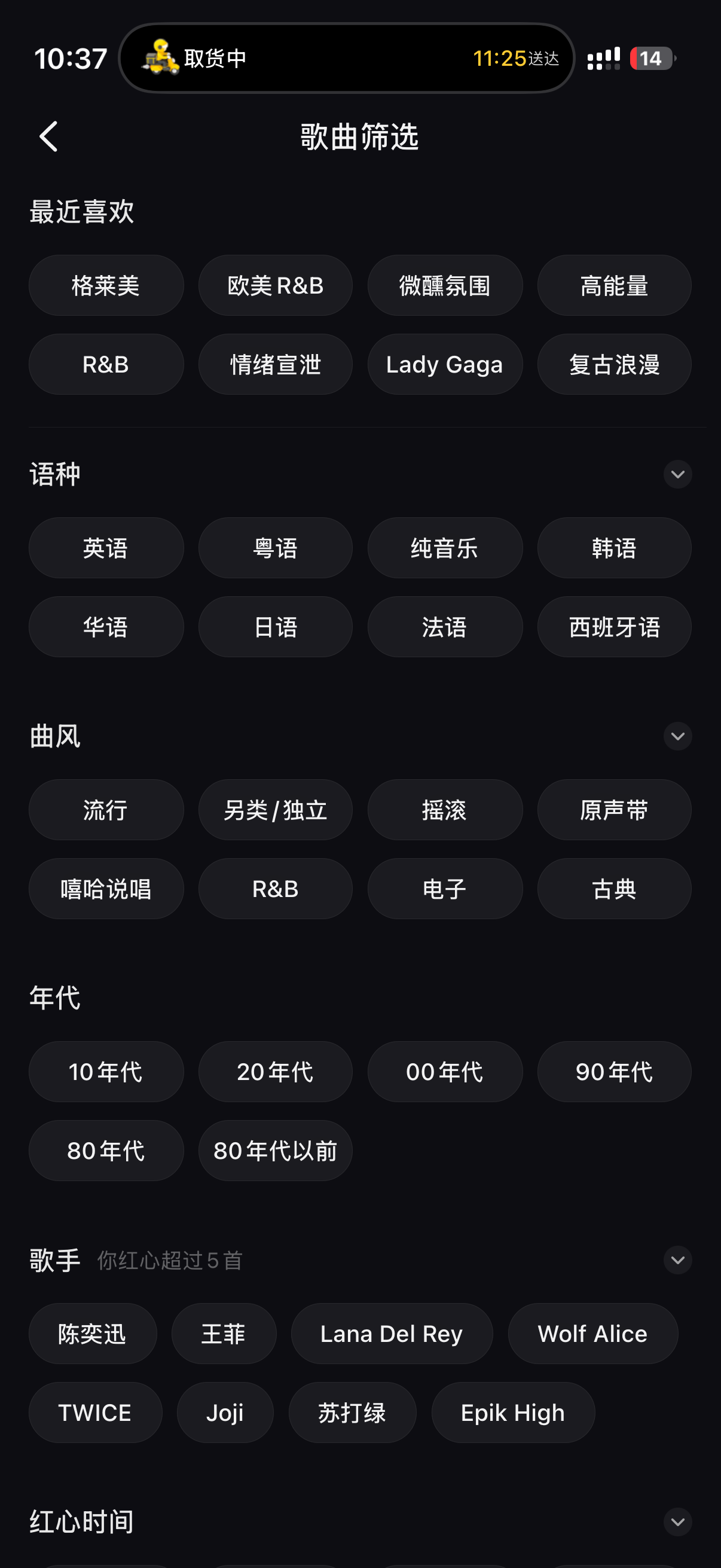Select the Lana Del Rey chip

coord(391,1334)
